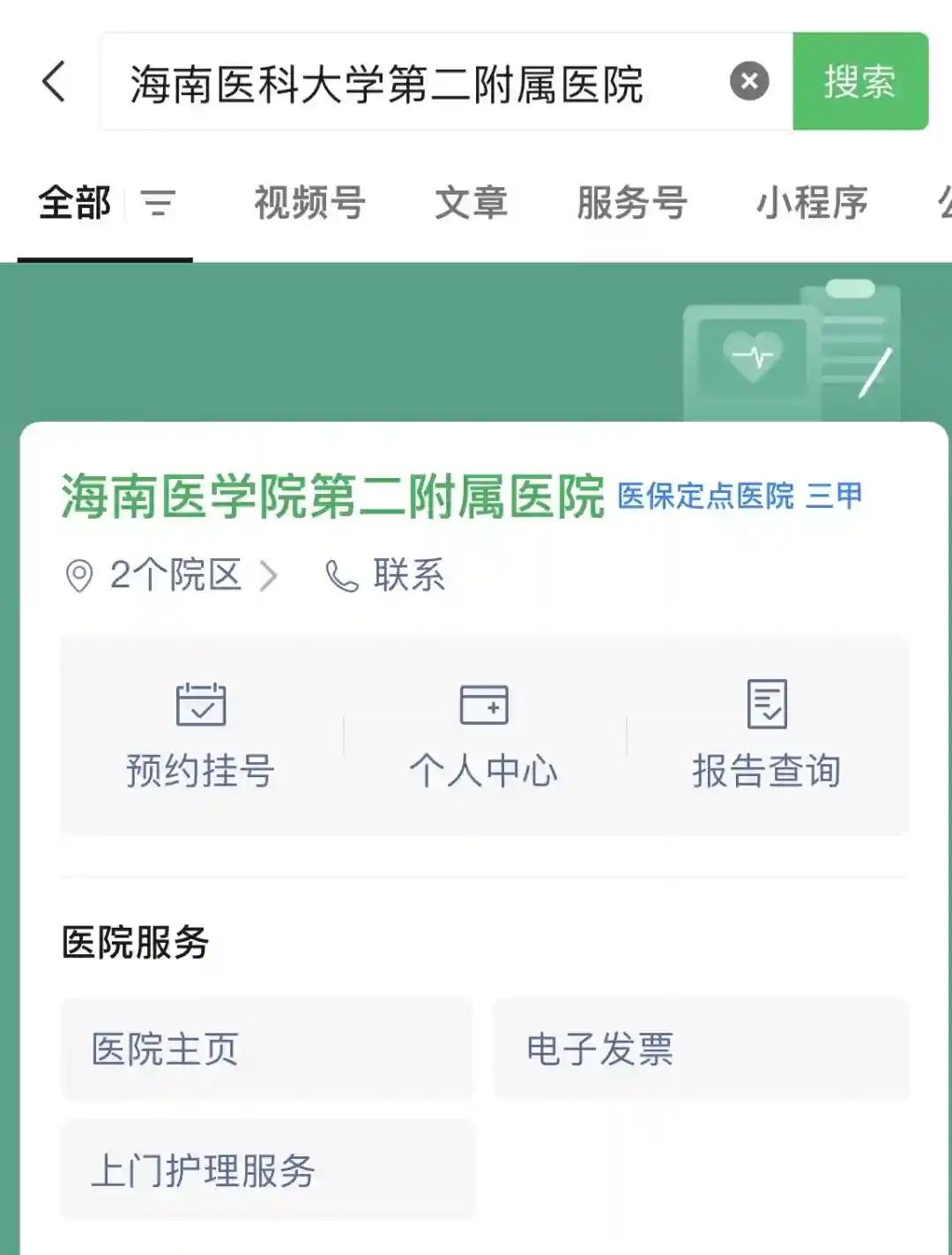The height and width of the screenshot is (1255, 952).
Task: Switch to the 小程序 tab
Action: [812, 203]
